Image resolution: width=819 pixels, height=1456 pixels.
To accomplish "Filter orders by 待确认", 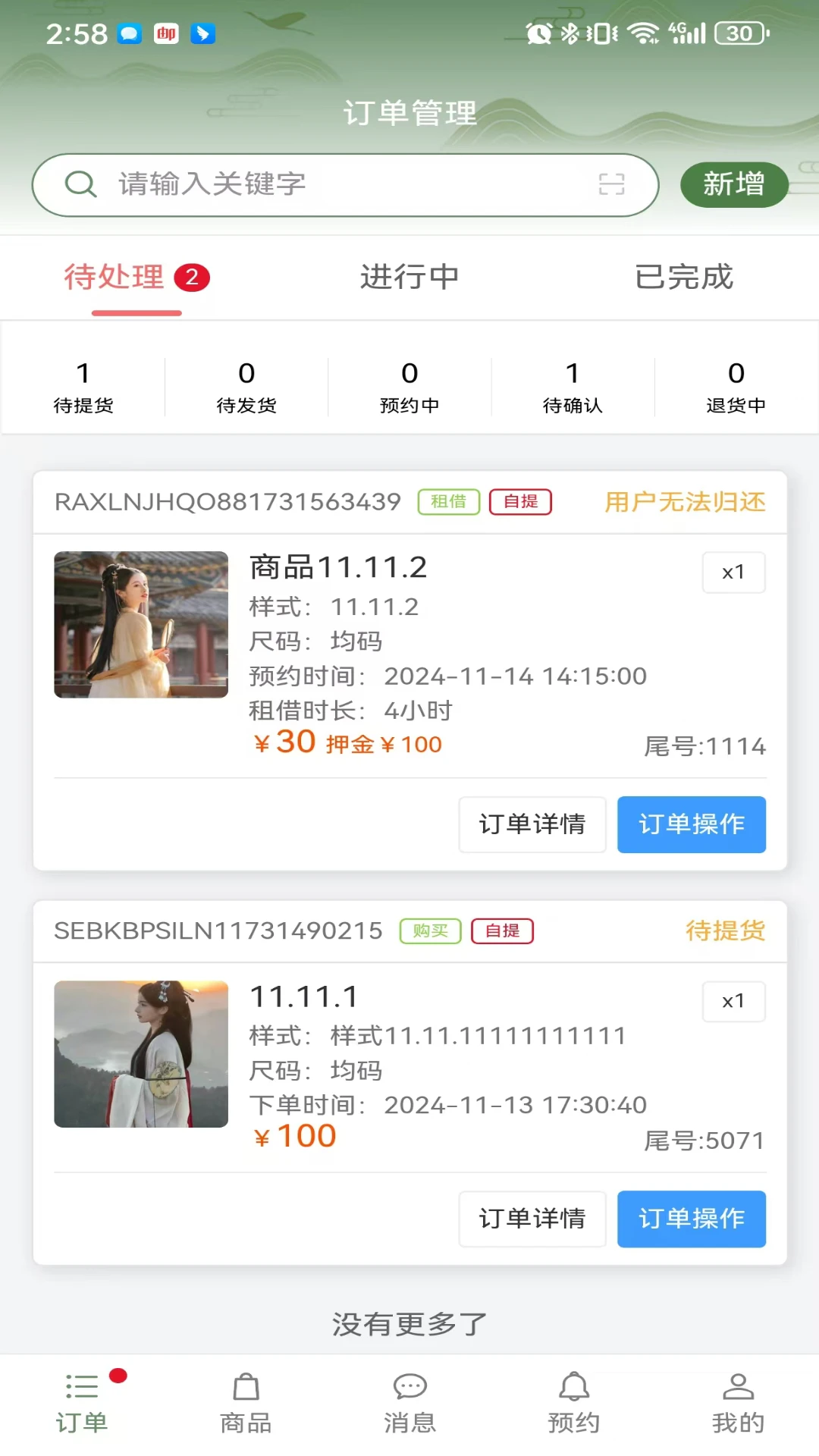I will pyautogui.click(x=573, y=387).
